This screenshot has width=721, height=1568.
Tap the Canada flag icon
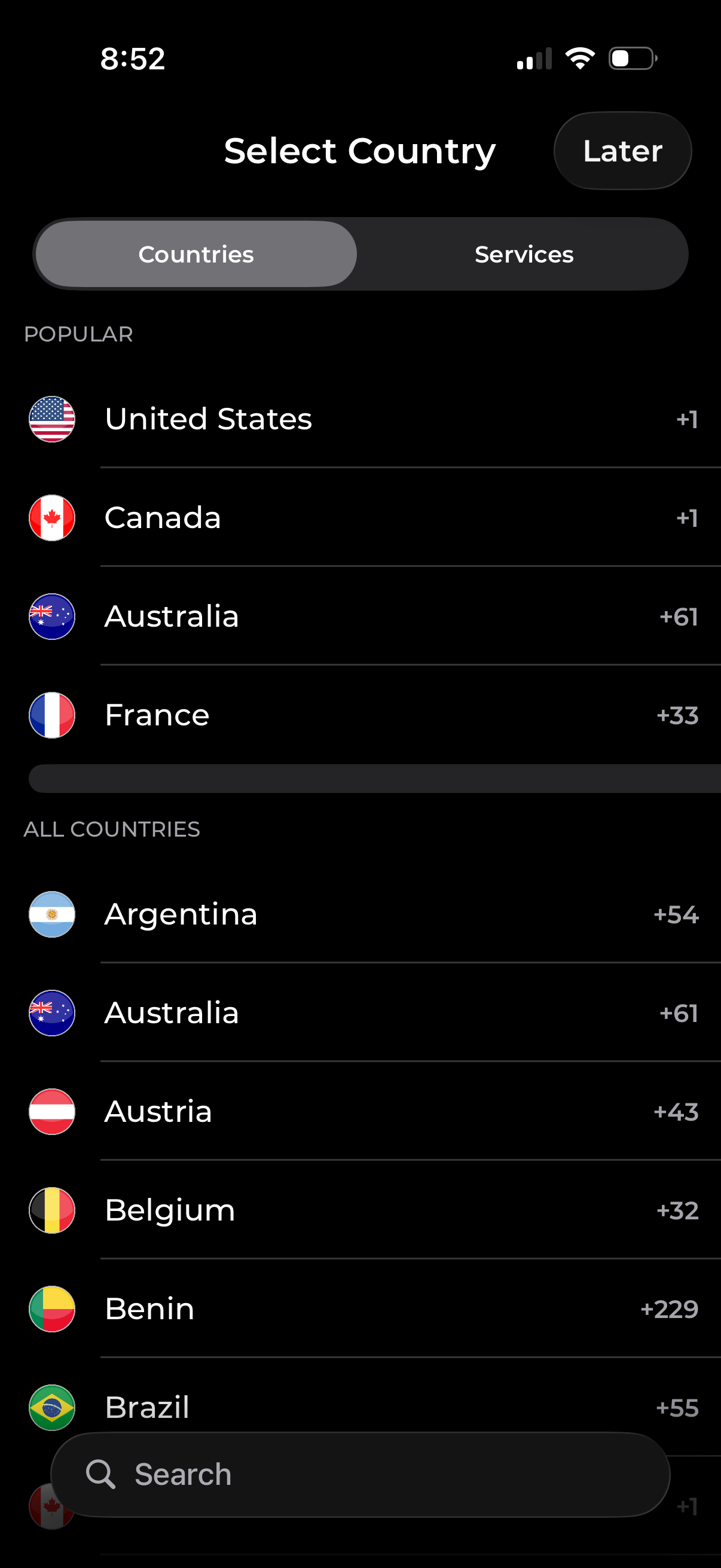tap(52, 518)
